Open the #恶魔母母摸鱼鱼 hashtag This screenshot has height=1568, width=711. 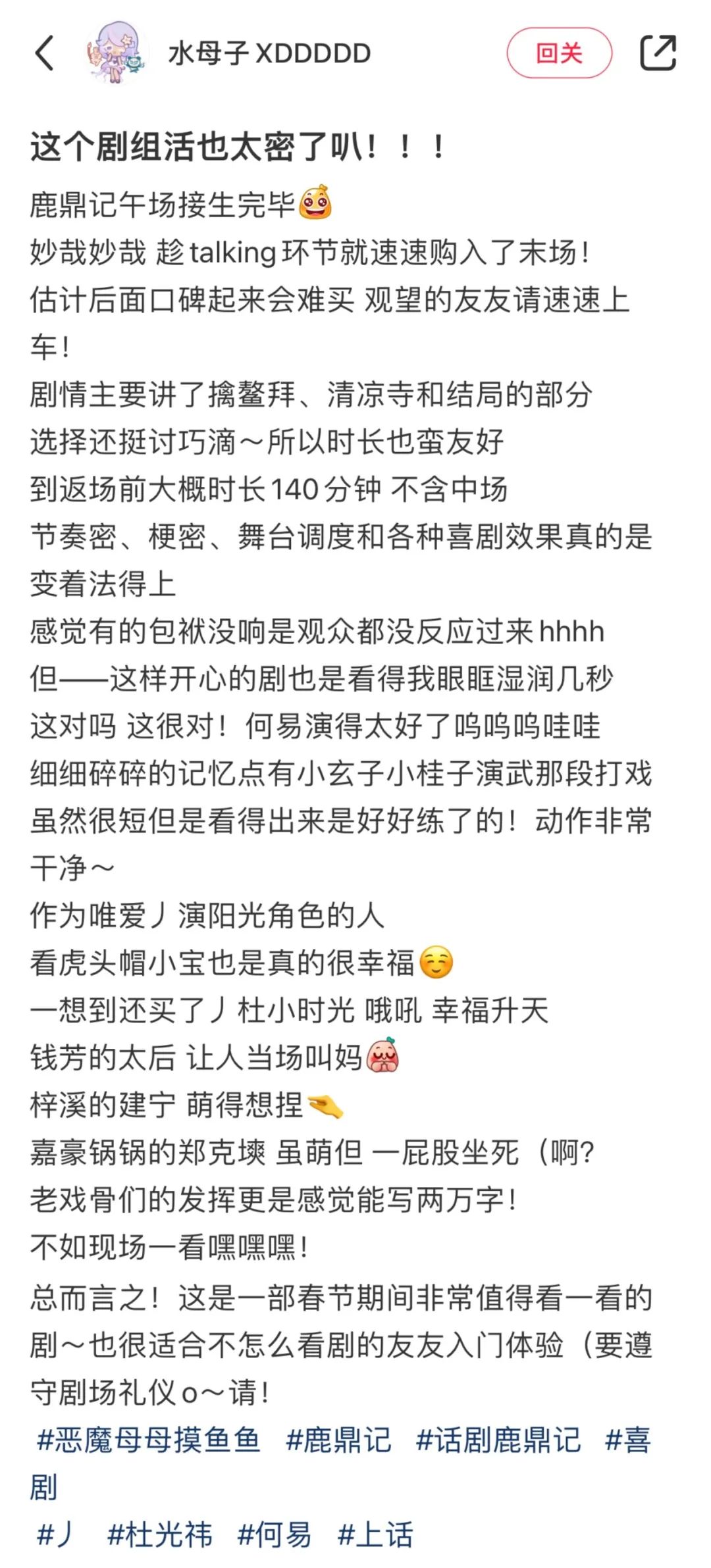(x=149, y=1440)
